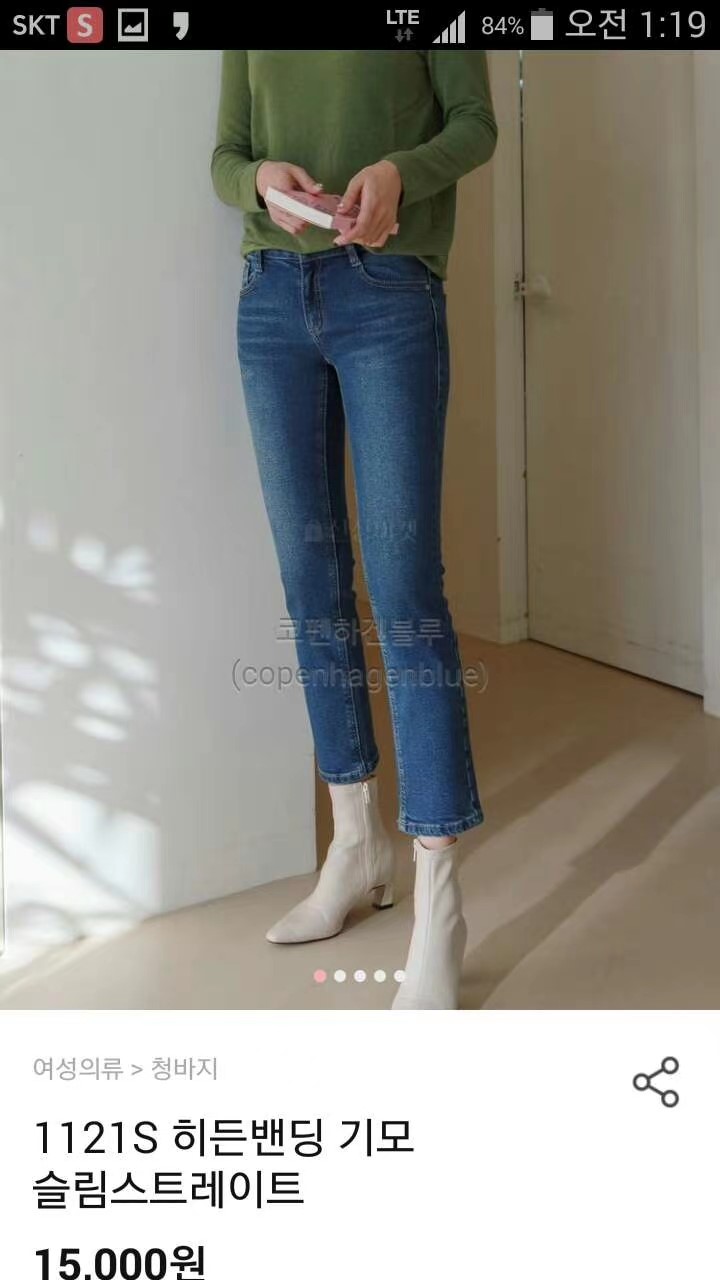Share this jeans product listing
Viewport: 720px width, 1280px height.
click(656, 1082)
